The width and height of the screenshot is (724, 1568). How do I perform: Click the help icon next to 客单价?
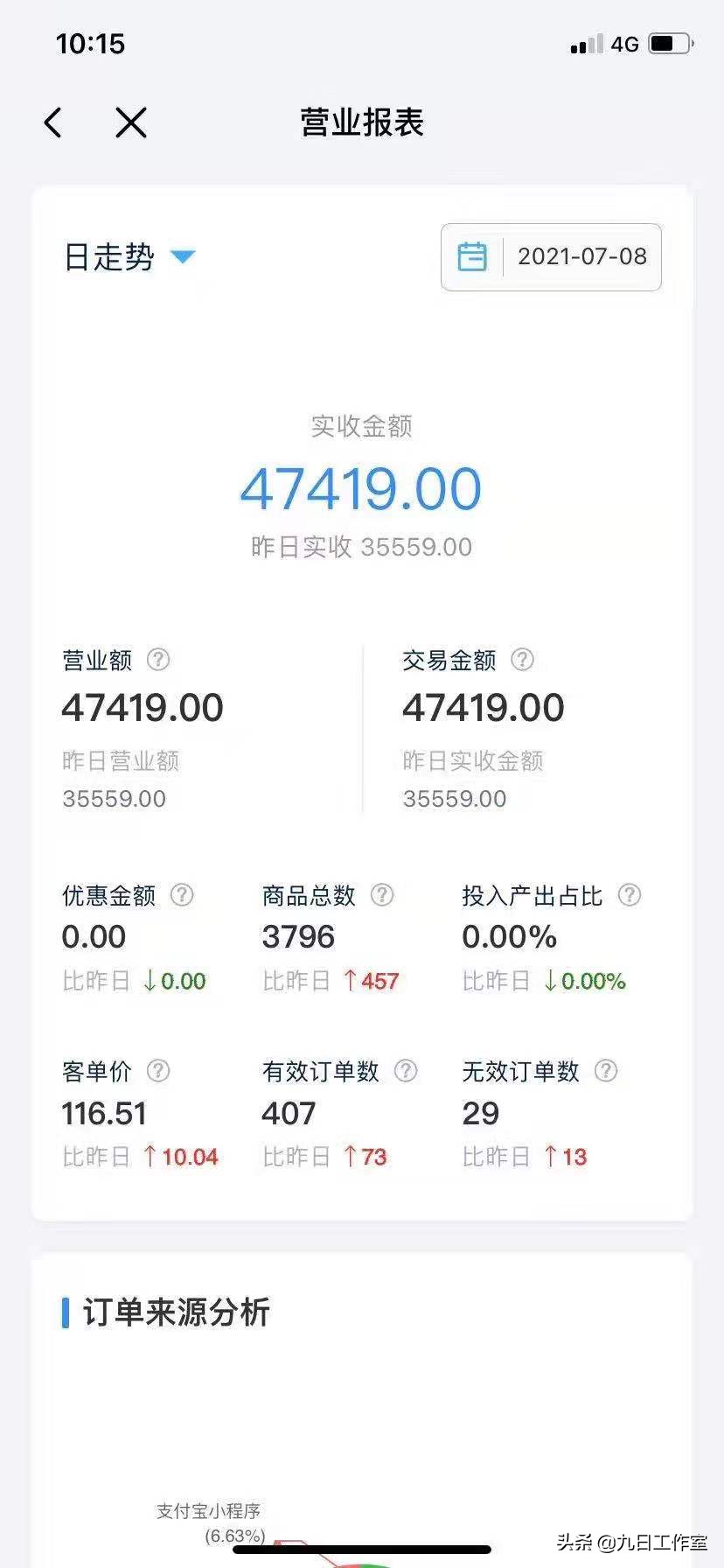[158, 1071]
